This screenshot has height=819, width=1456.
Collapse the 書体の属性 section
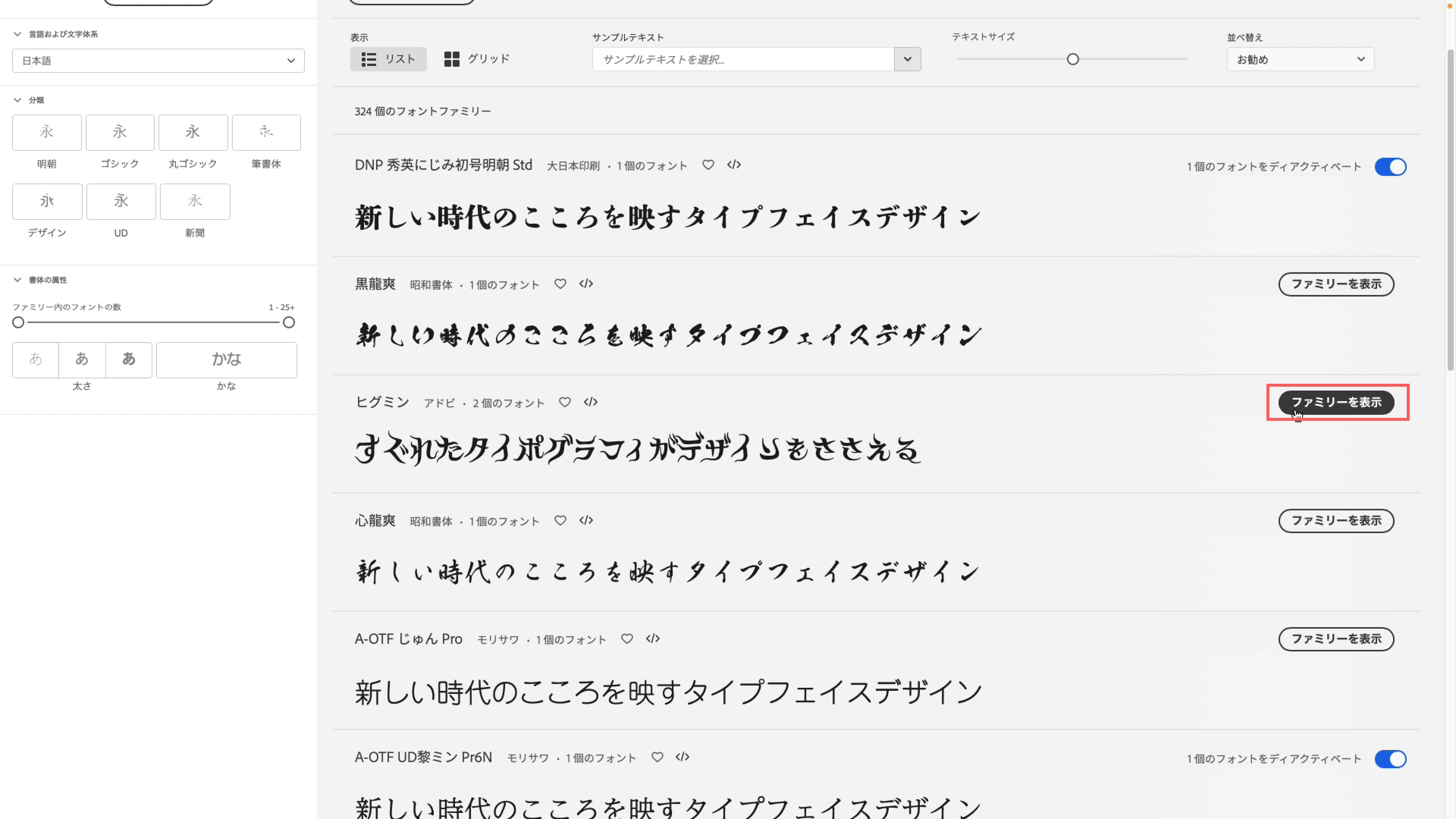click(x=17, y=280)
